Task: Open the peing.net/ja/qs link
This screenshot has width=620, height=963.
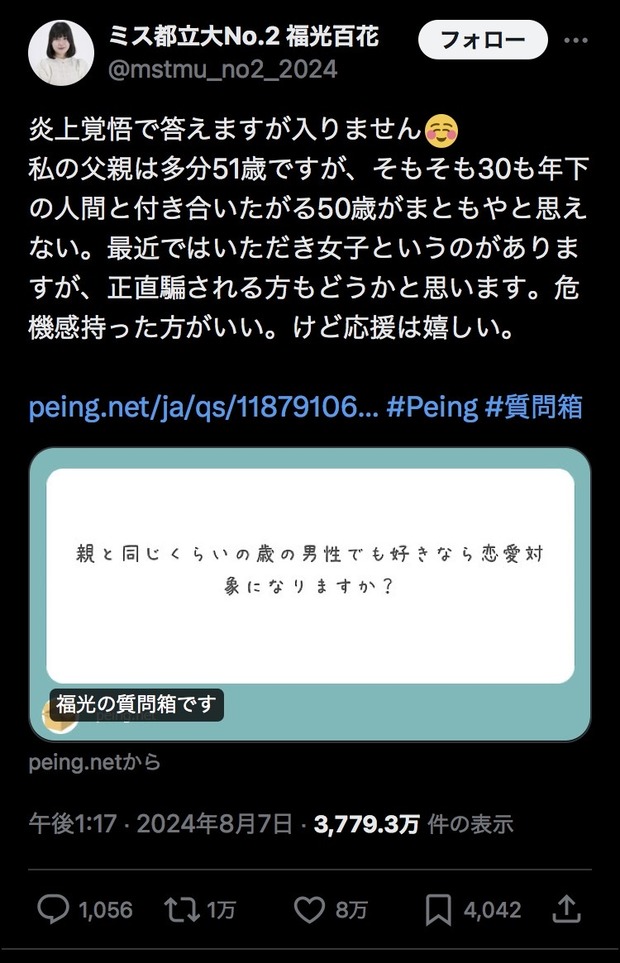Action: click(x=203, y=409)
